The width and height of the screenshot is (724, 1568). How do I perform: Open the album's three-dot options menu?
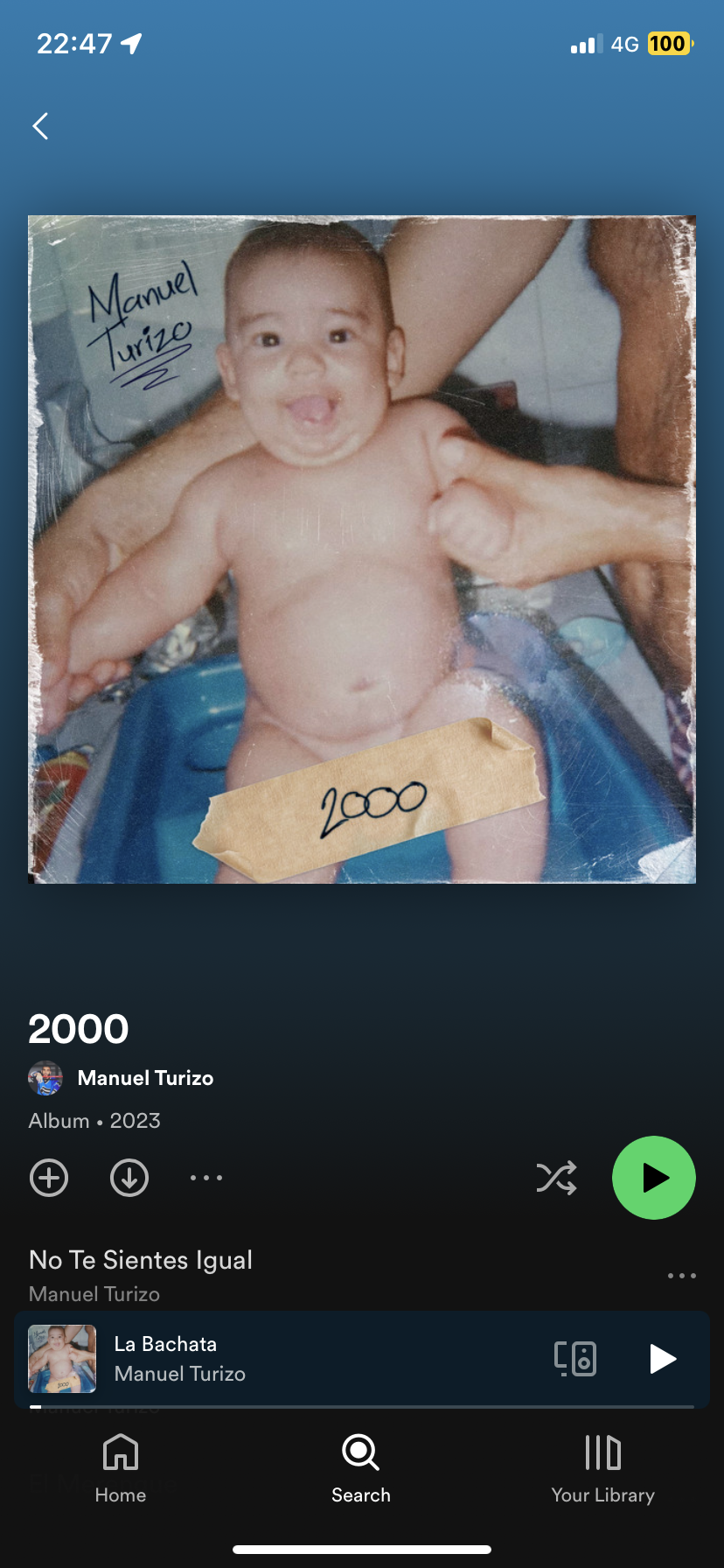206,1178
